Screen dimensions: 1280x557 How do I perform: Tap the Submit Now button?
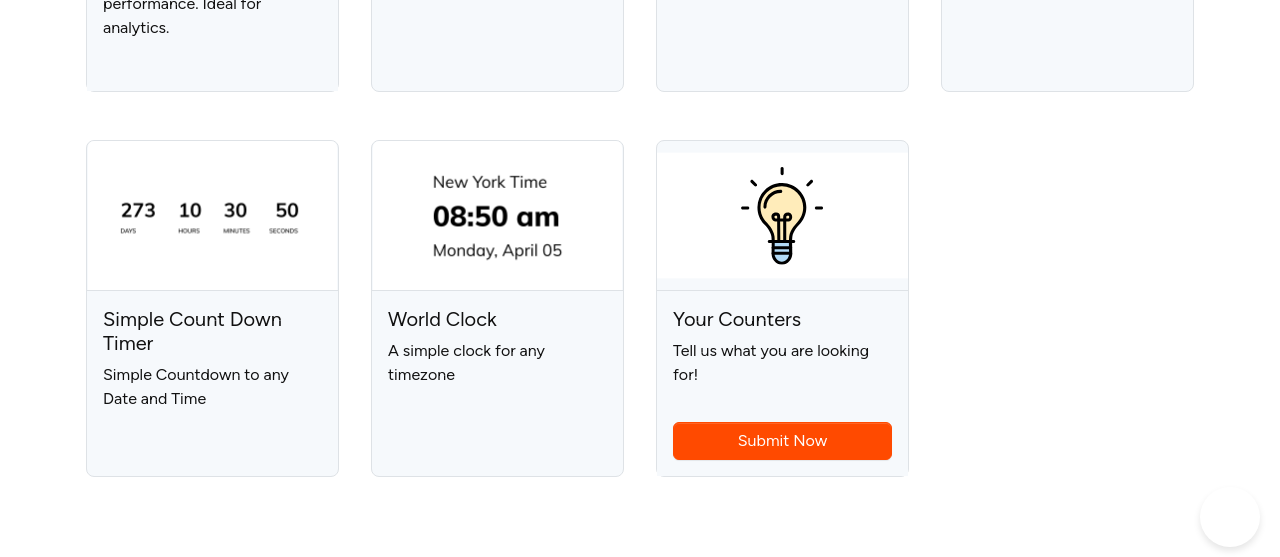782,441
